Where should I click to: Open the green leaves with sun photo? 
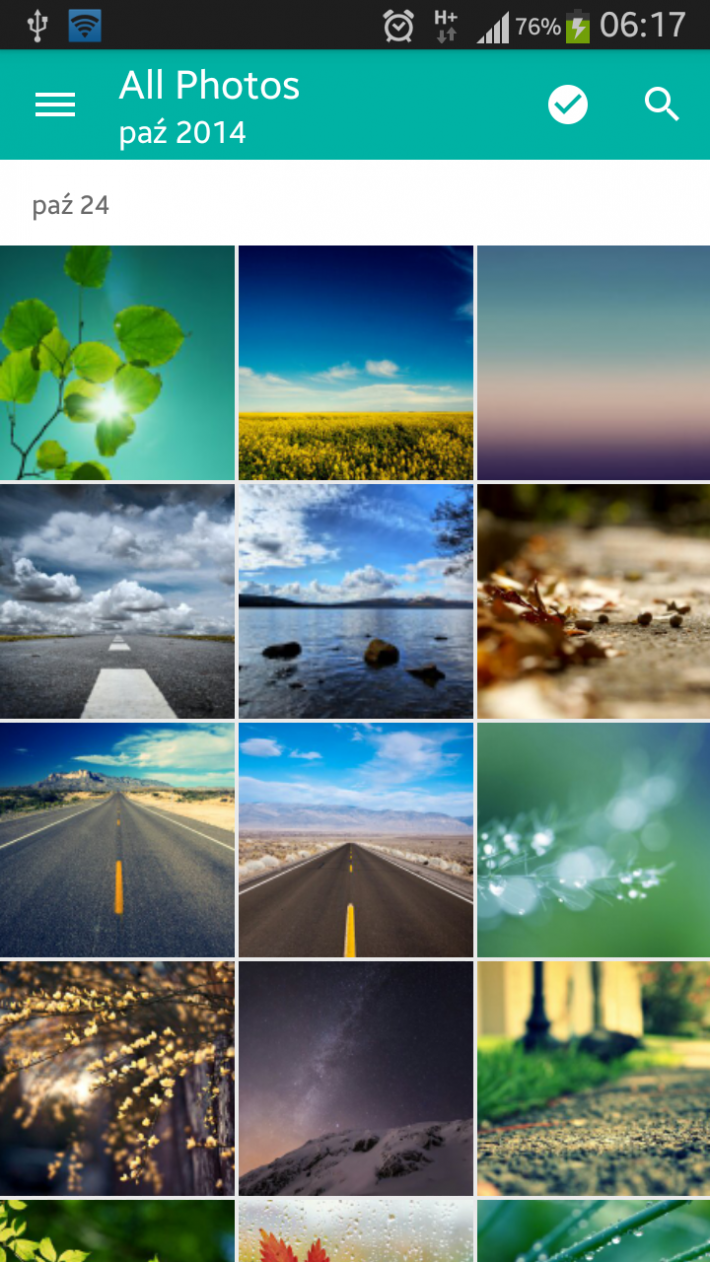117,363
